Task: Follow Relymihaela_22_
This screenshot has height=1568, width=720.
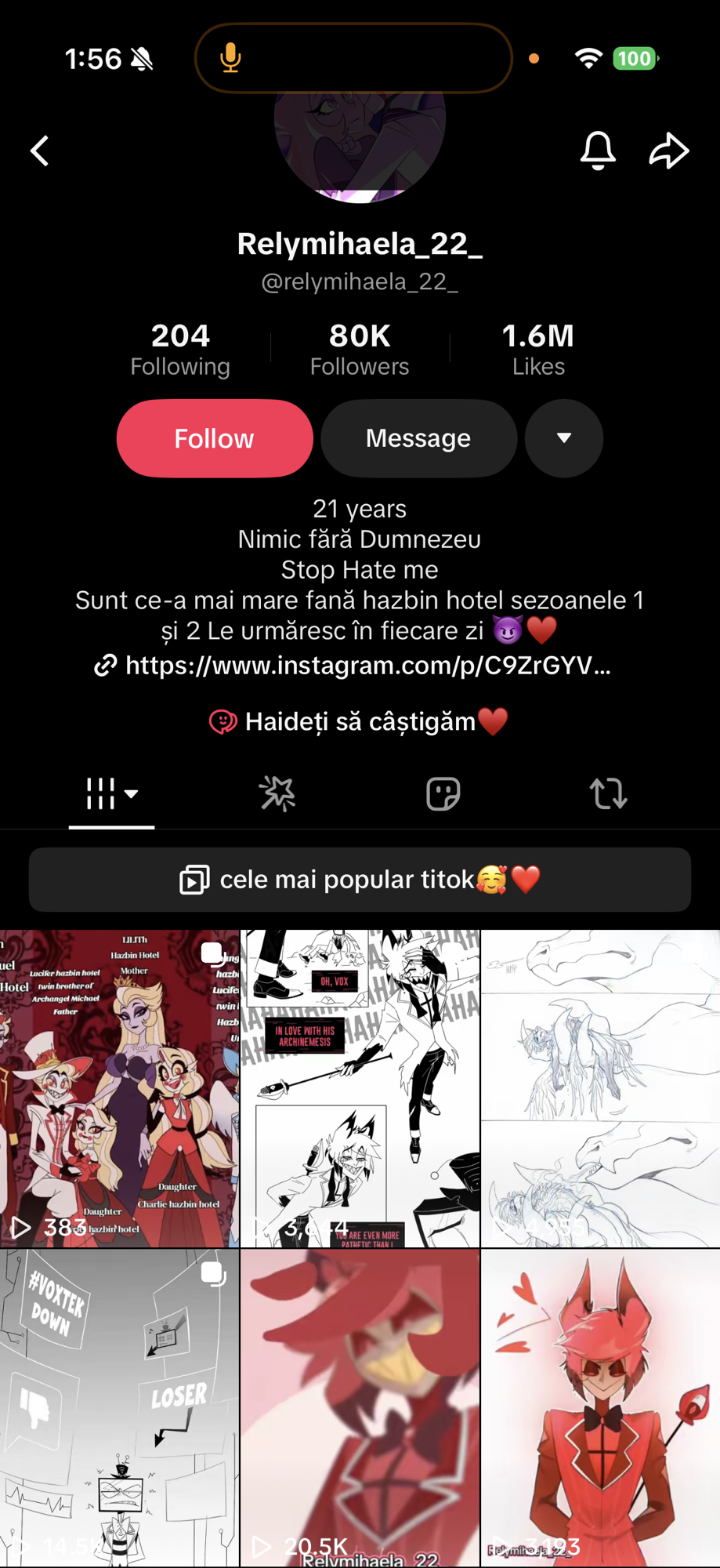Action: tap(214, 438)
